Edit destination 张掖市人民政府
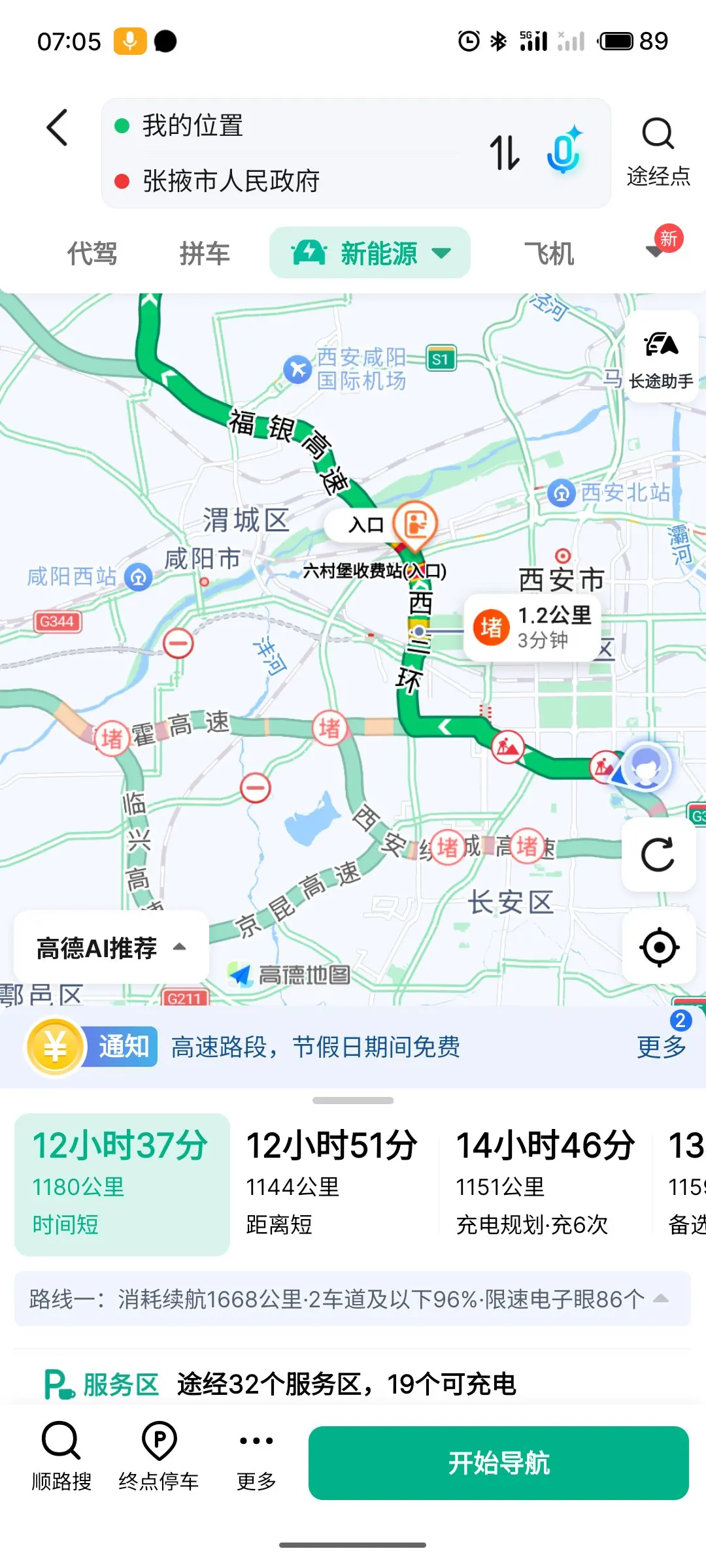706x1568 pixels. click(x=231, y=181)
